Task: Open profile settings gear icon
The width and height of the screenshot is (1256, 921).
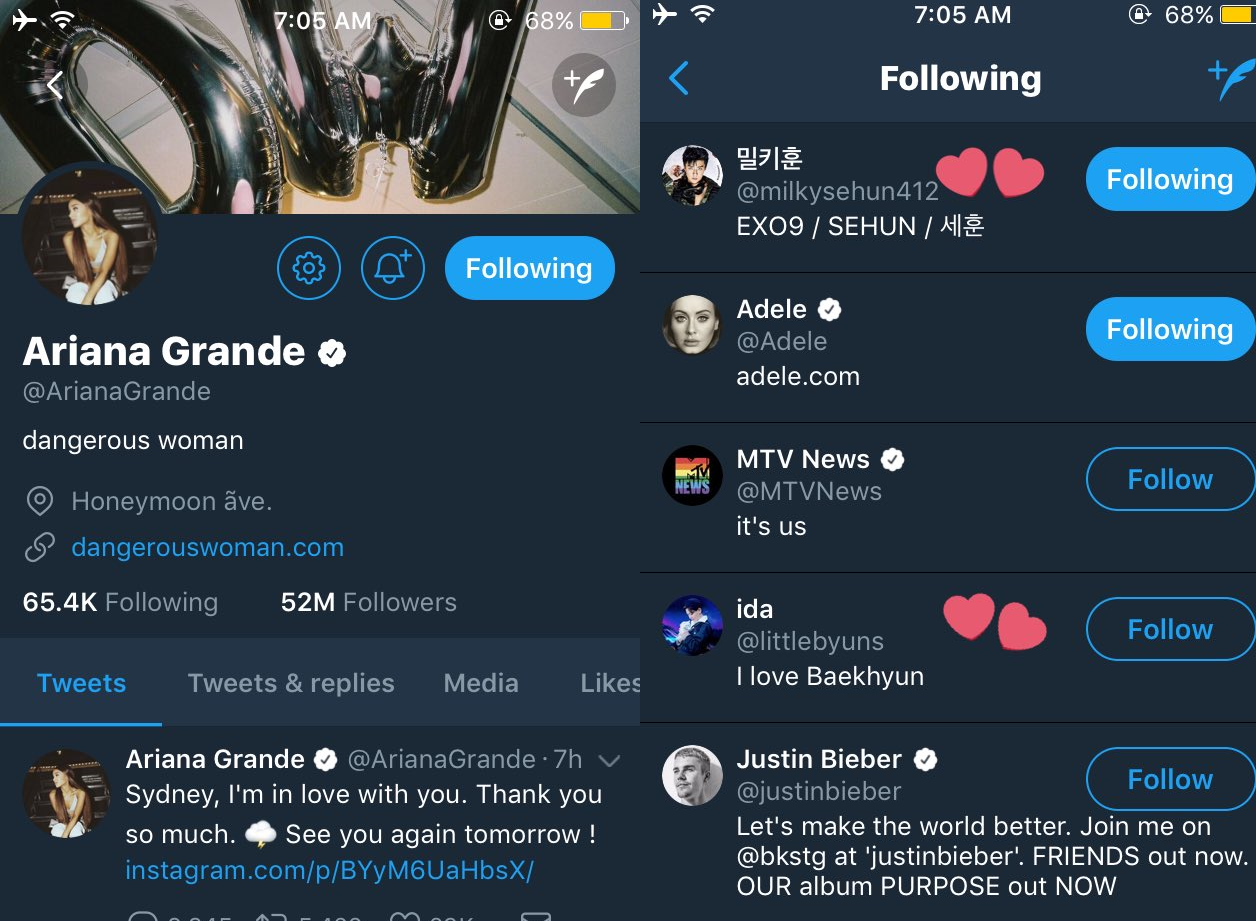Action: tap(308, 268)
